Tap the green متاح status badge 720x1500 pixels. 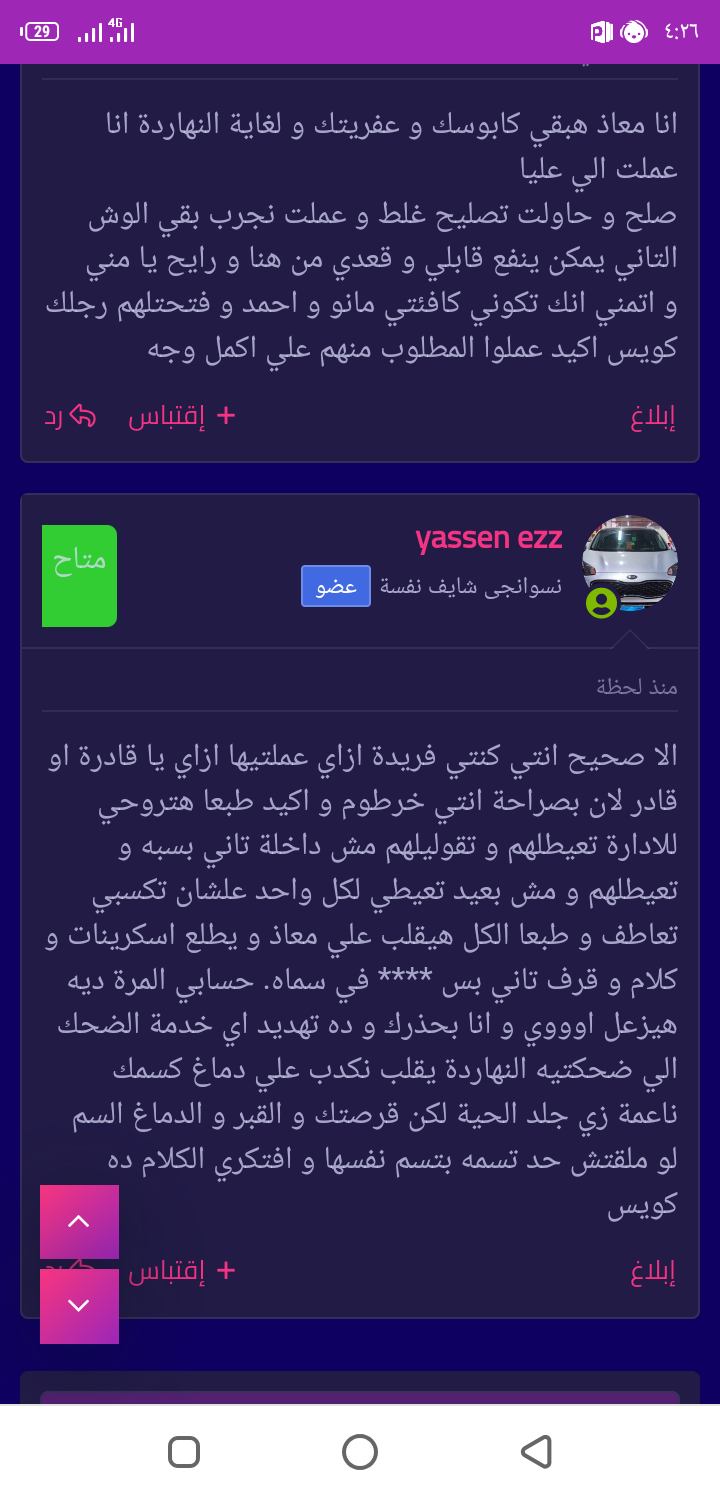(x=79, y=576)
